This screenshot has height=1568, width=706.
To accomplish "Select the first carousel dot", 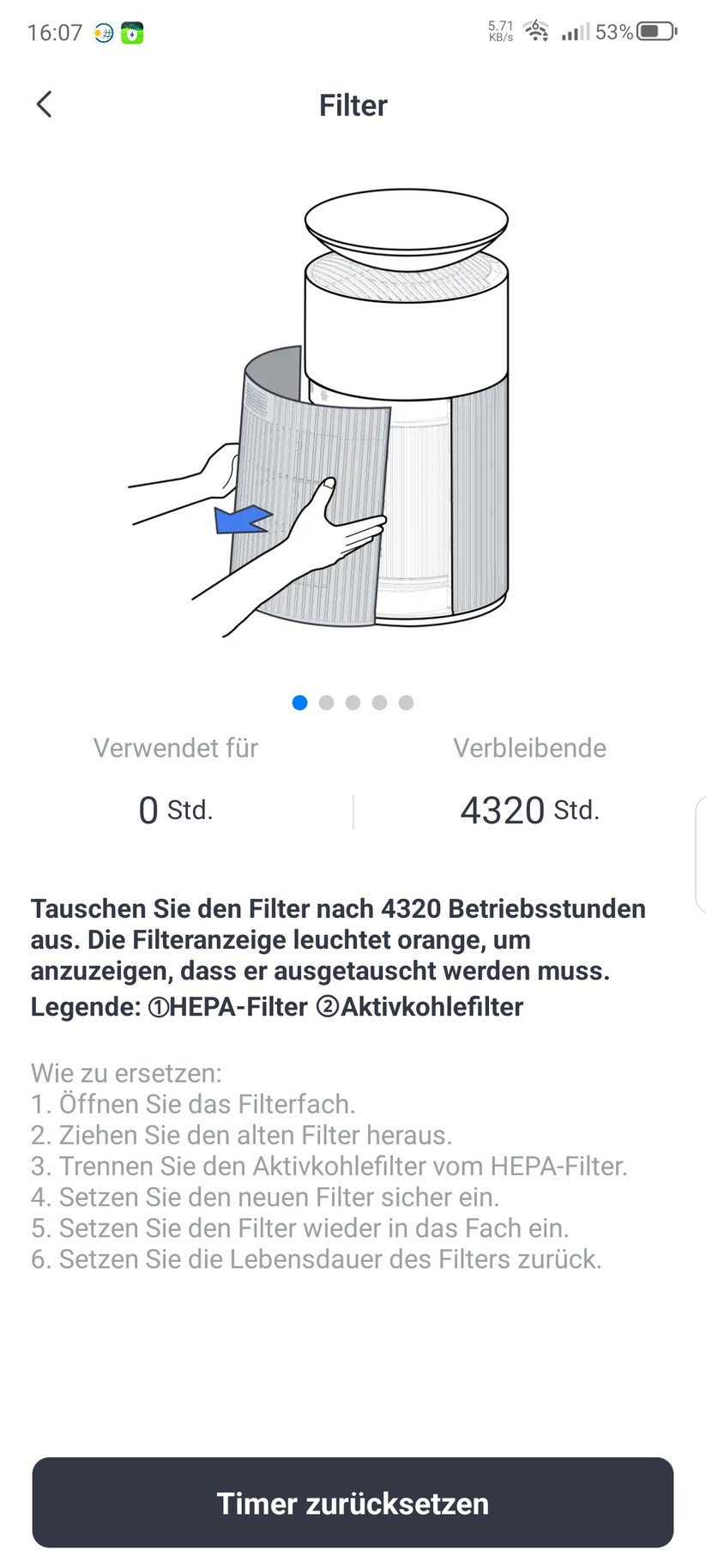I will 299,703.
